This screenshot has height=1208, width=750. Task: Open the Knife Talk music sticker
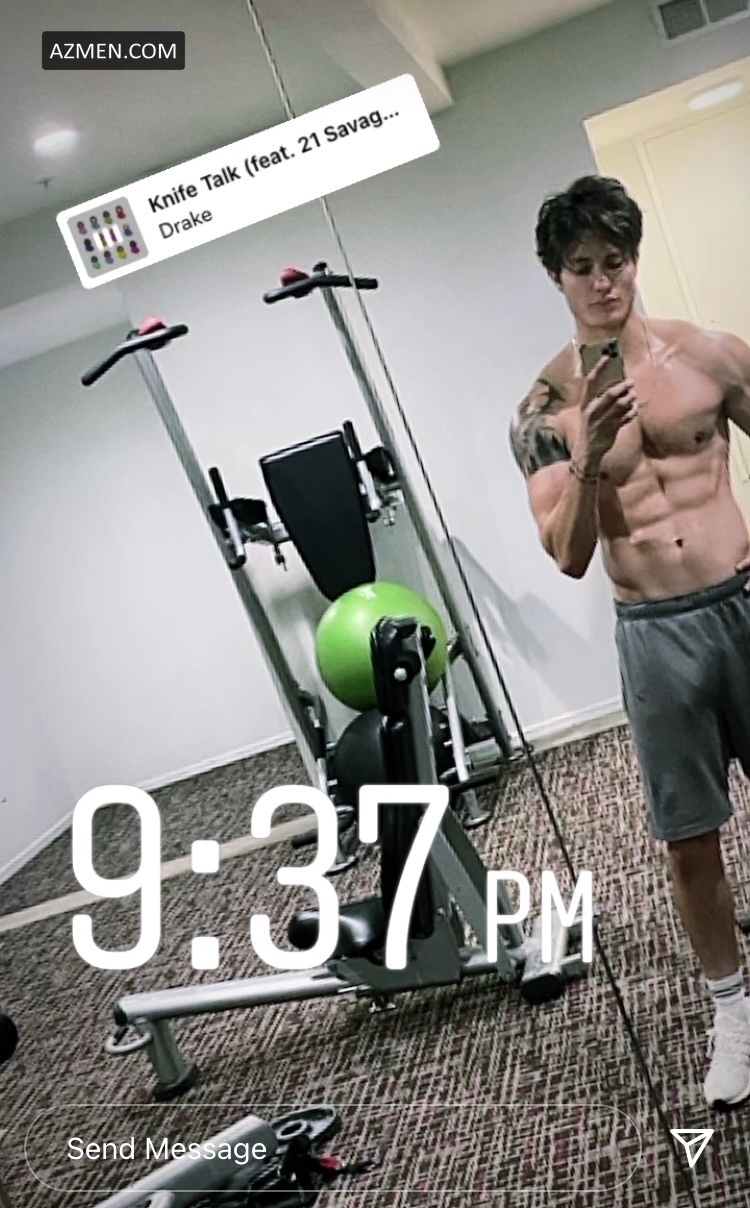tap(248, 180)
